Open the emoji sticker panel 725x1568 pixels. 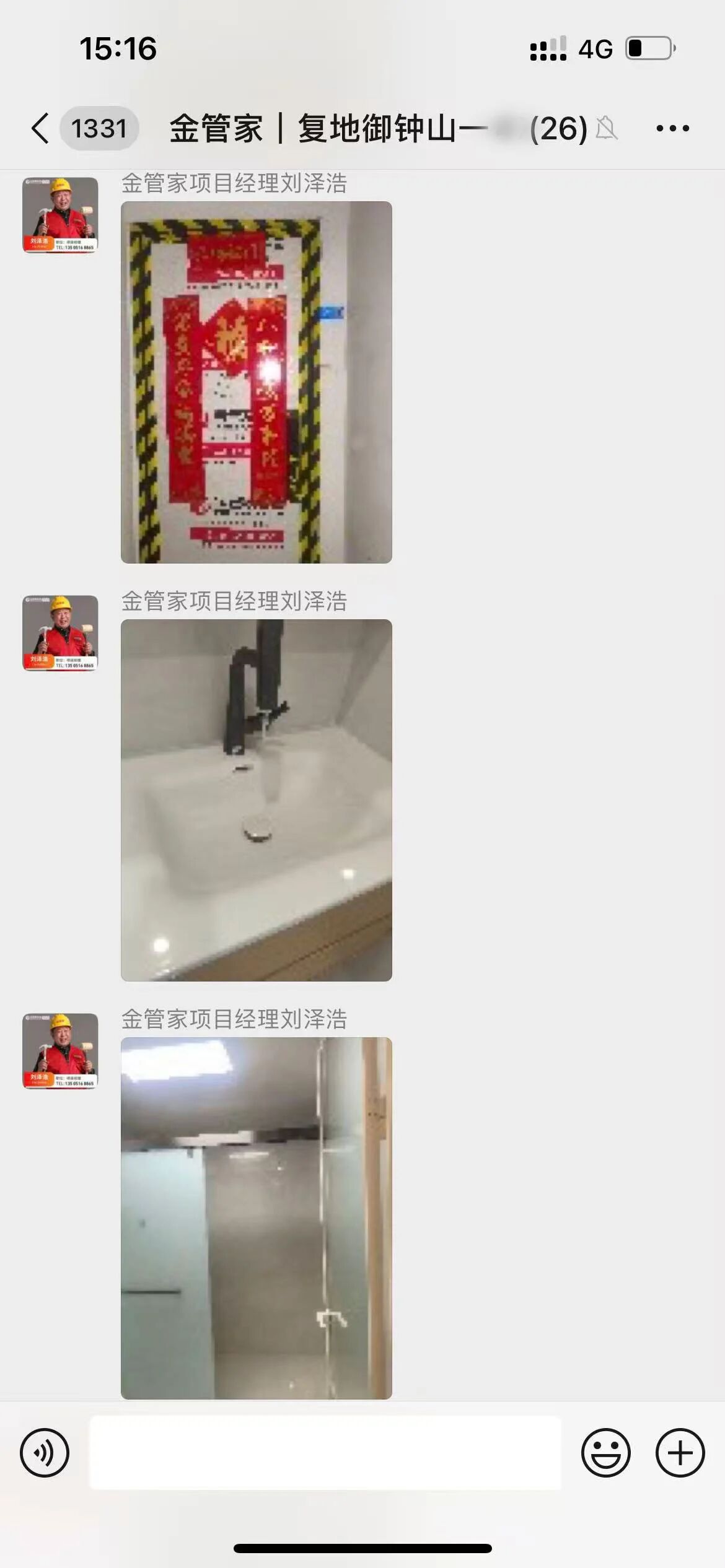coord(605,1453)
